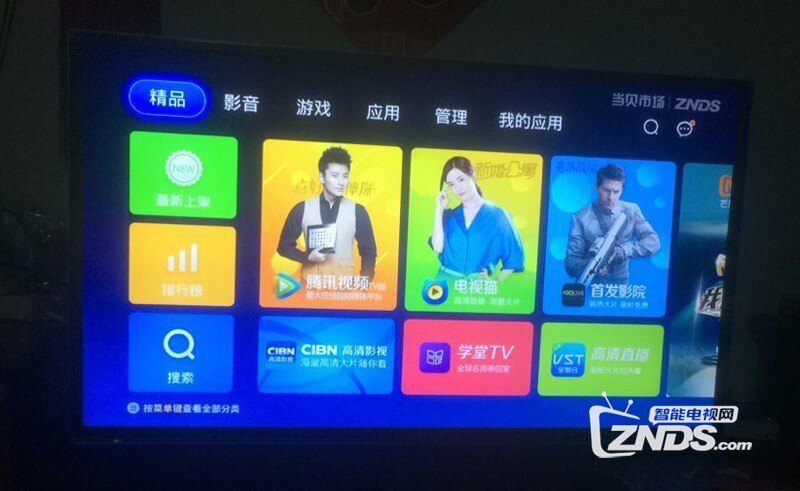Open the CIBN 高清影视 card

coord(326,355)
